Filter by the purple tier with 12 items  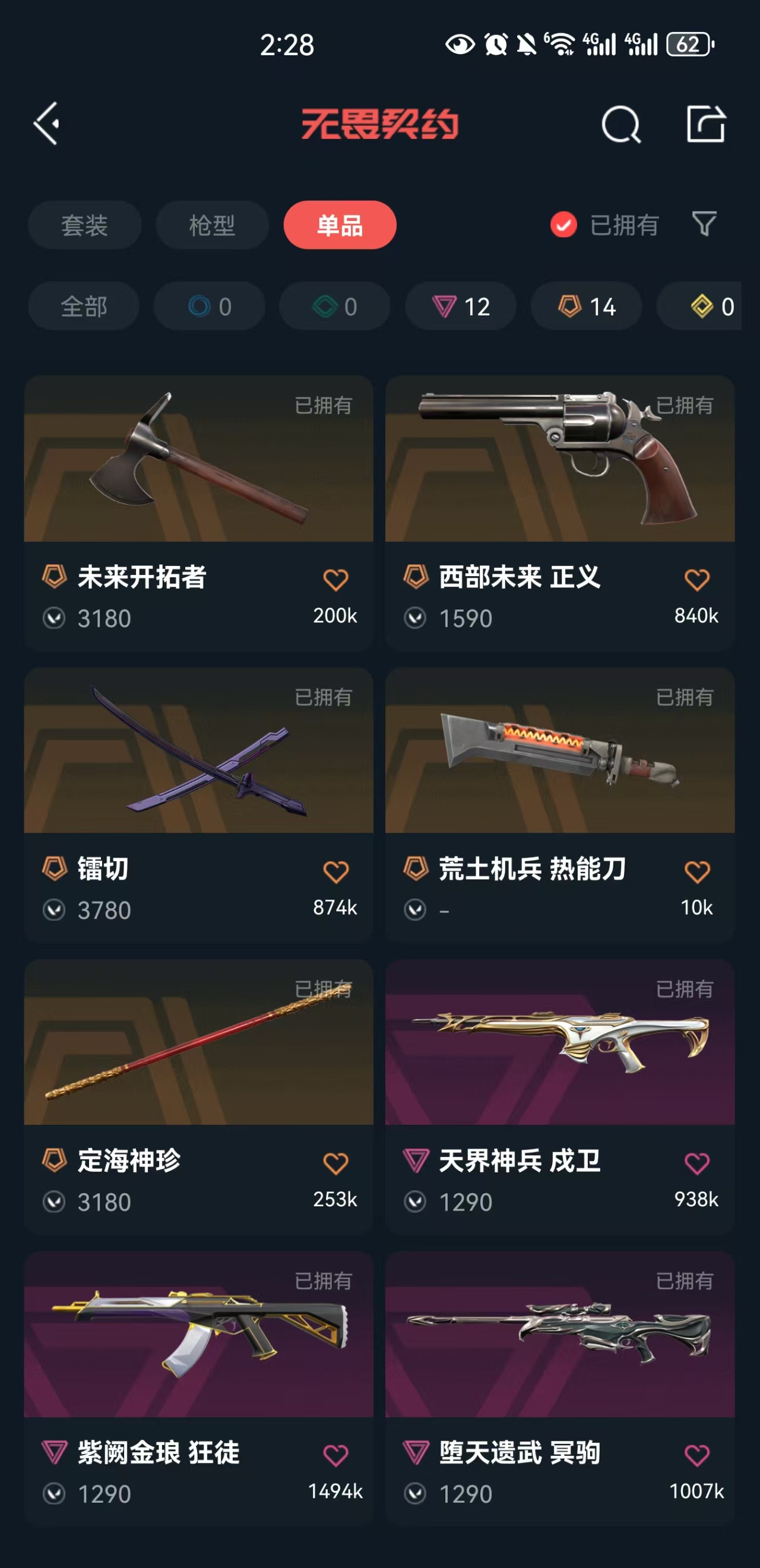461,306
